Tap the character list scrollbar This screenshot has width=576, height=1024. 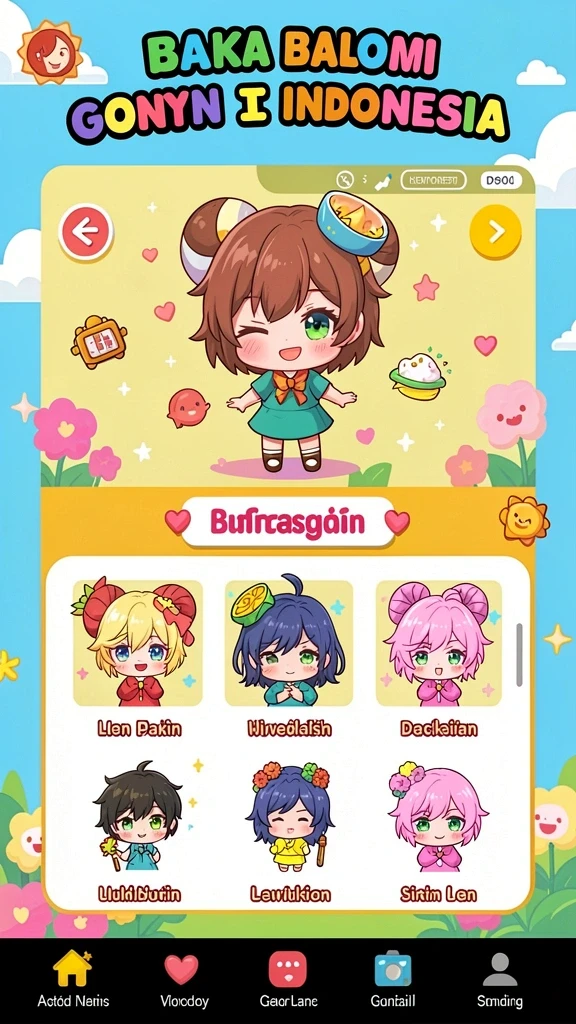pos(519,654)
